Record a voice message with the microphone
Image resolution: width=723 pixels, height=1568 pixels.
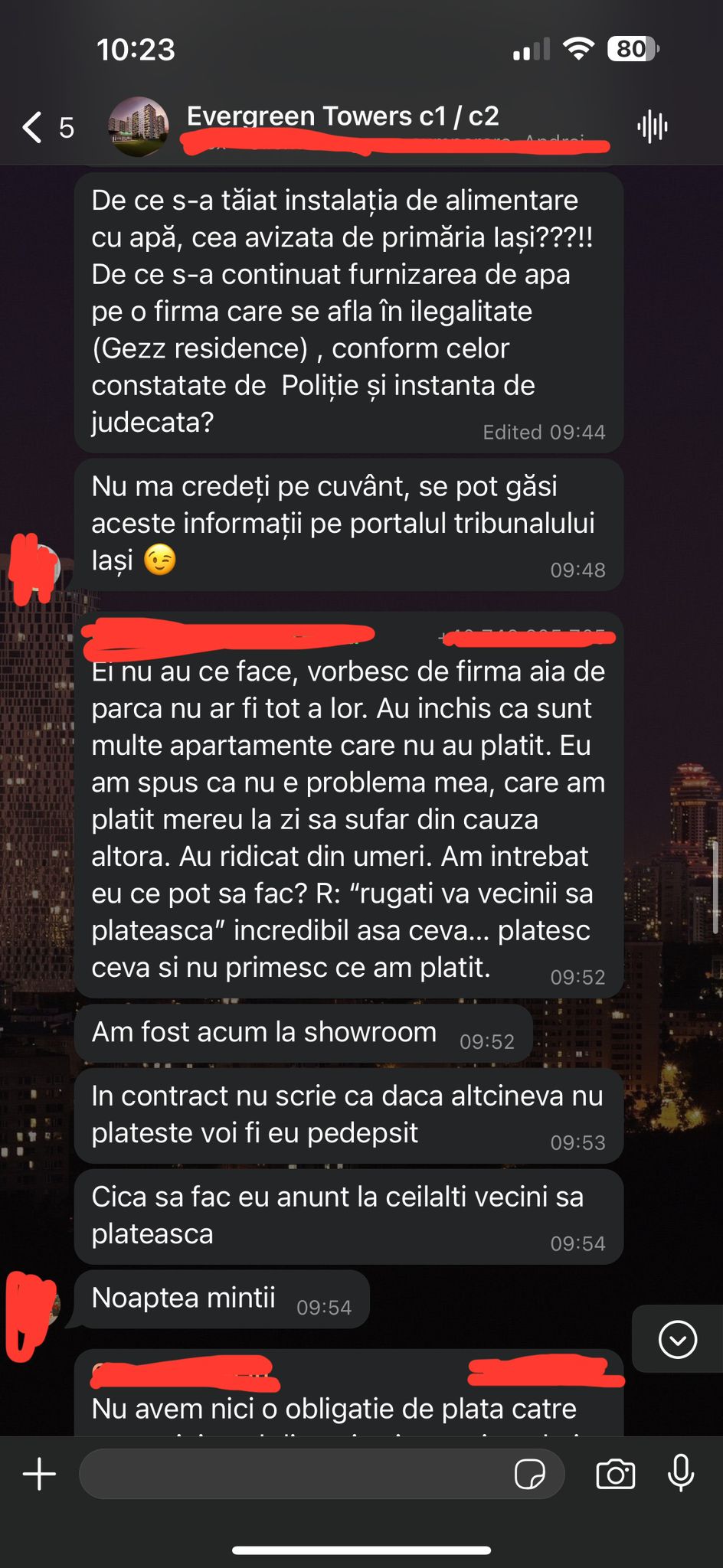tap(681, 1474)
